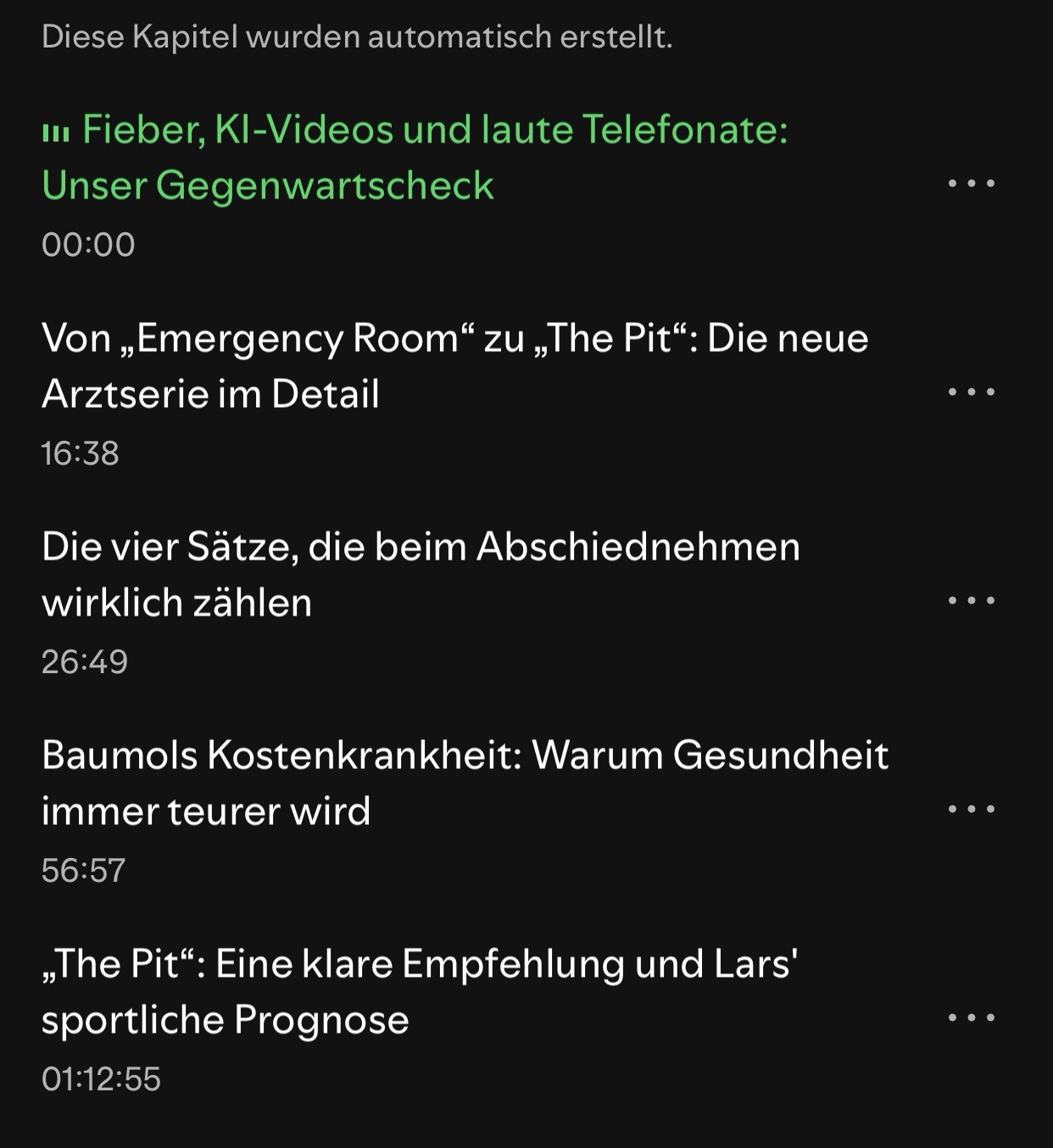Image resolution: width=1053 pixels, height=1148 pixels.
Task: Skip to "Die vier Sätze" chapter
Action: pos(421,574)
